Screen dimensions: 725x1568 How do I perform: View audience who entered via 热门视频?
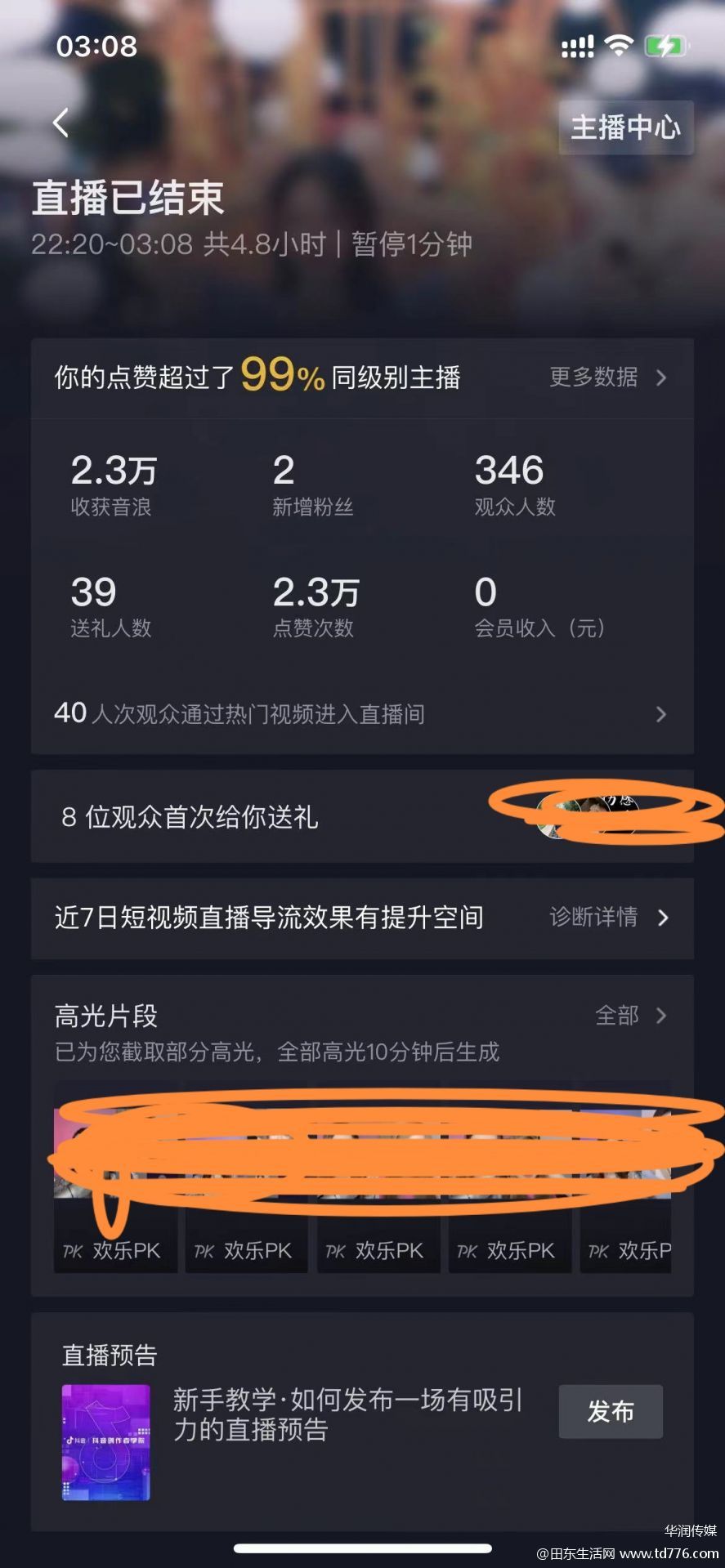click(x=362, y=714)
